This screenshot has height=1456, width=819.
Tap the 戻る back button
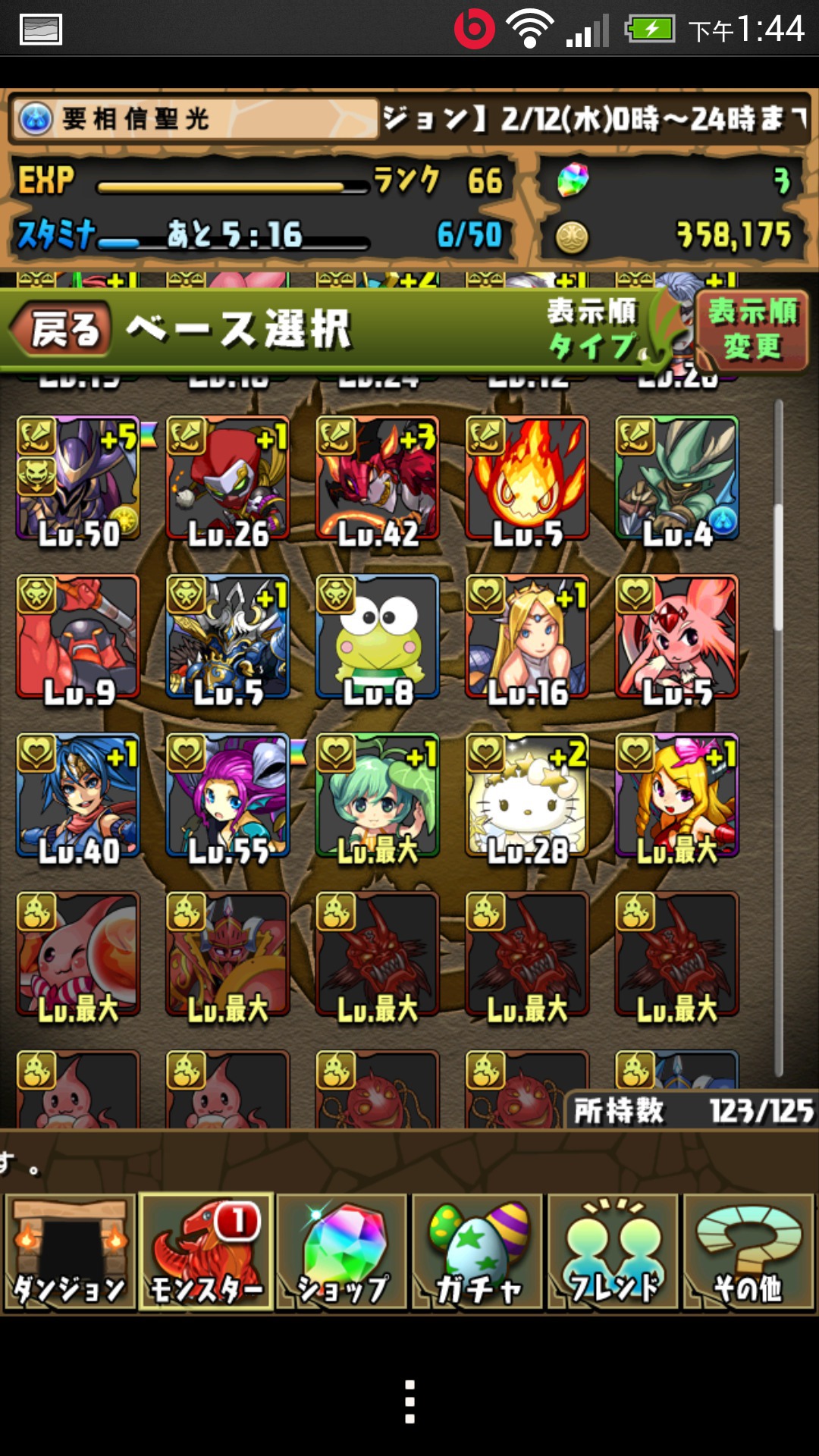(x=62, y=330)
